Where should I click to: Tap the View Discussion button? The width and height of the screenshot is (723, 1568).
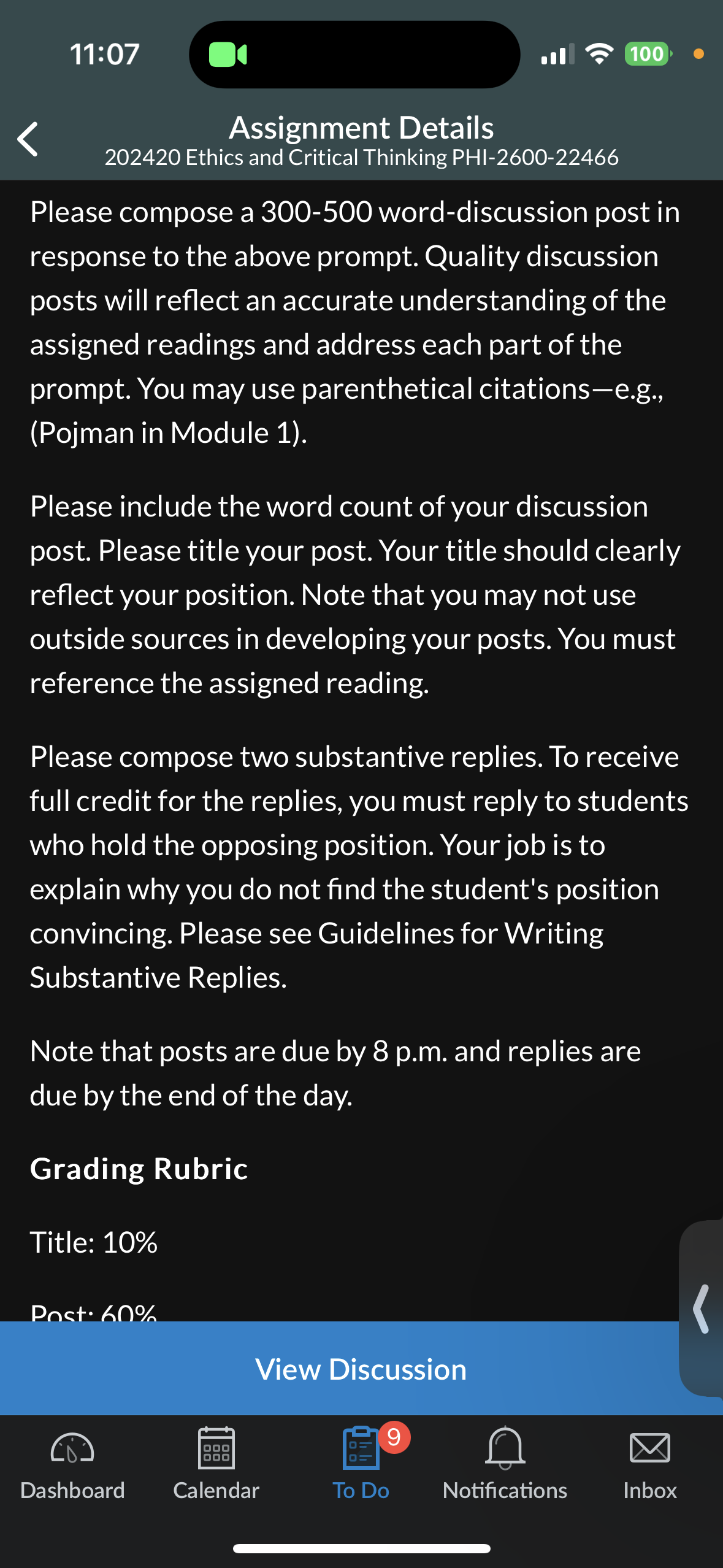361,1369
